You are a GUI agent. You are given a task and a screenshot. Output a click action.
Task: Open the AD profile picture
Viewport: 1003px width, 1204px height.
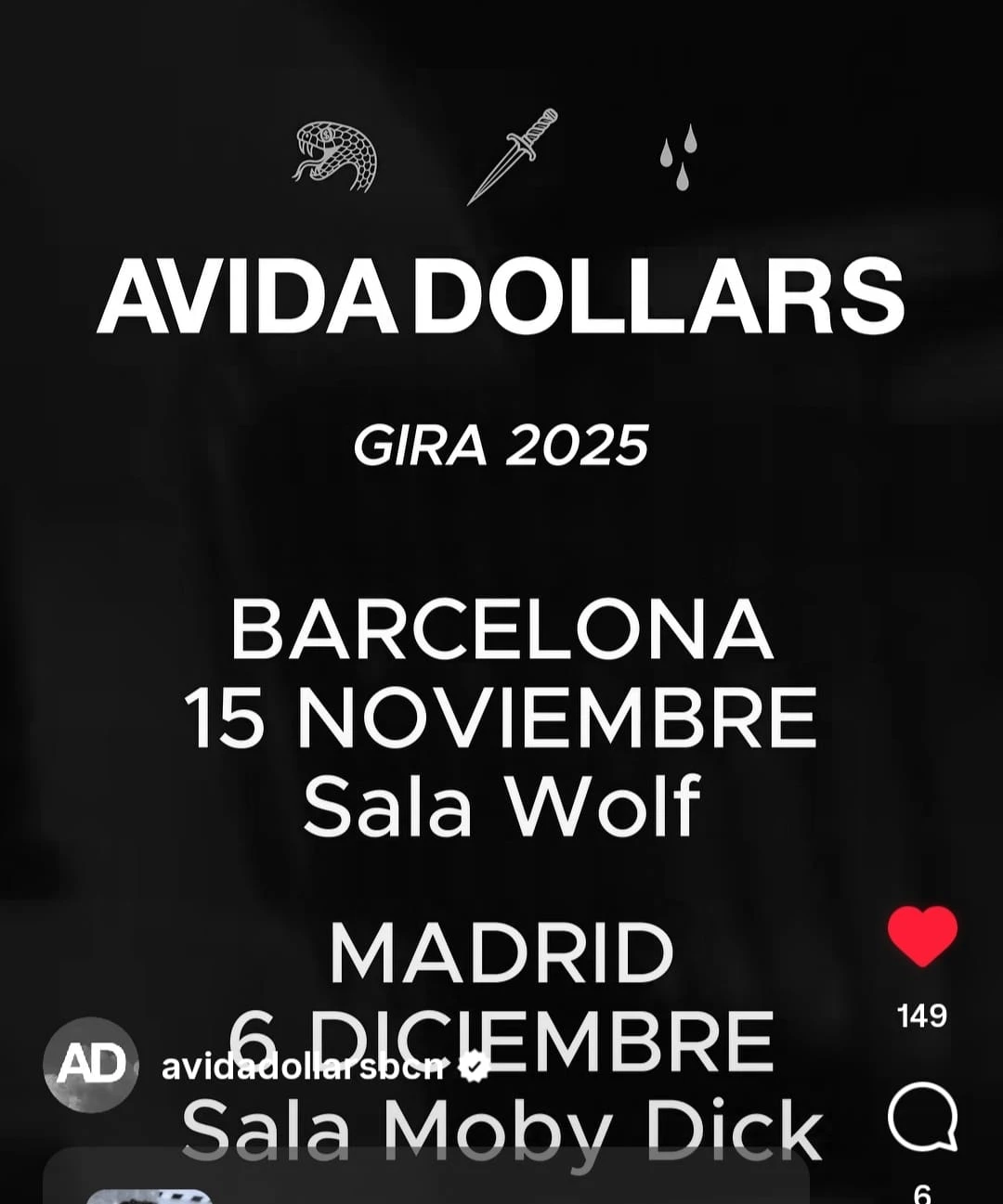click(x=91, y=1065)
